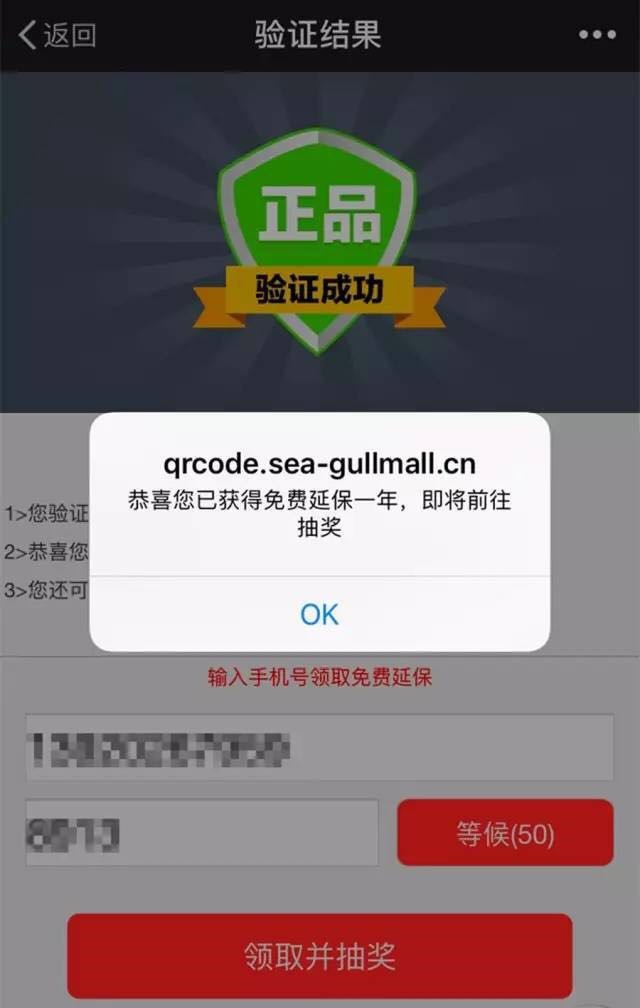Image resolution: width=640 pixels, height=1008 pixels.
Task: Focus the phone number input field
Action: click(x=319, y=747)
